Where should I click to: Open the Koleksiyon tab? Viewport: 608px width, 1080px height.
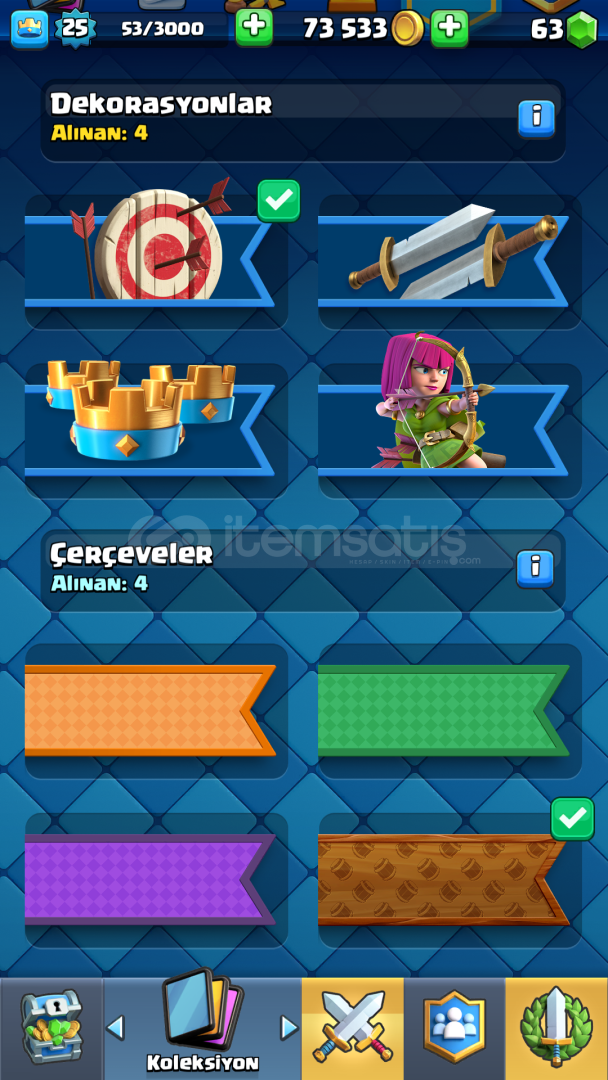[202, 1028]
